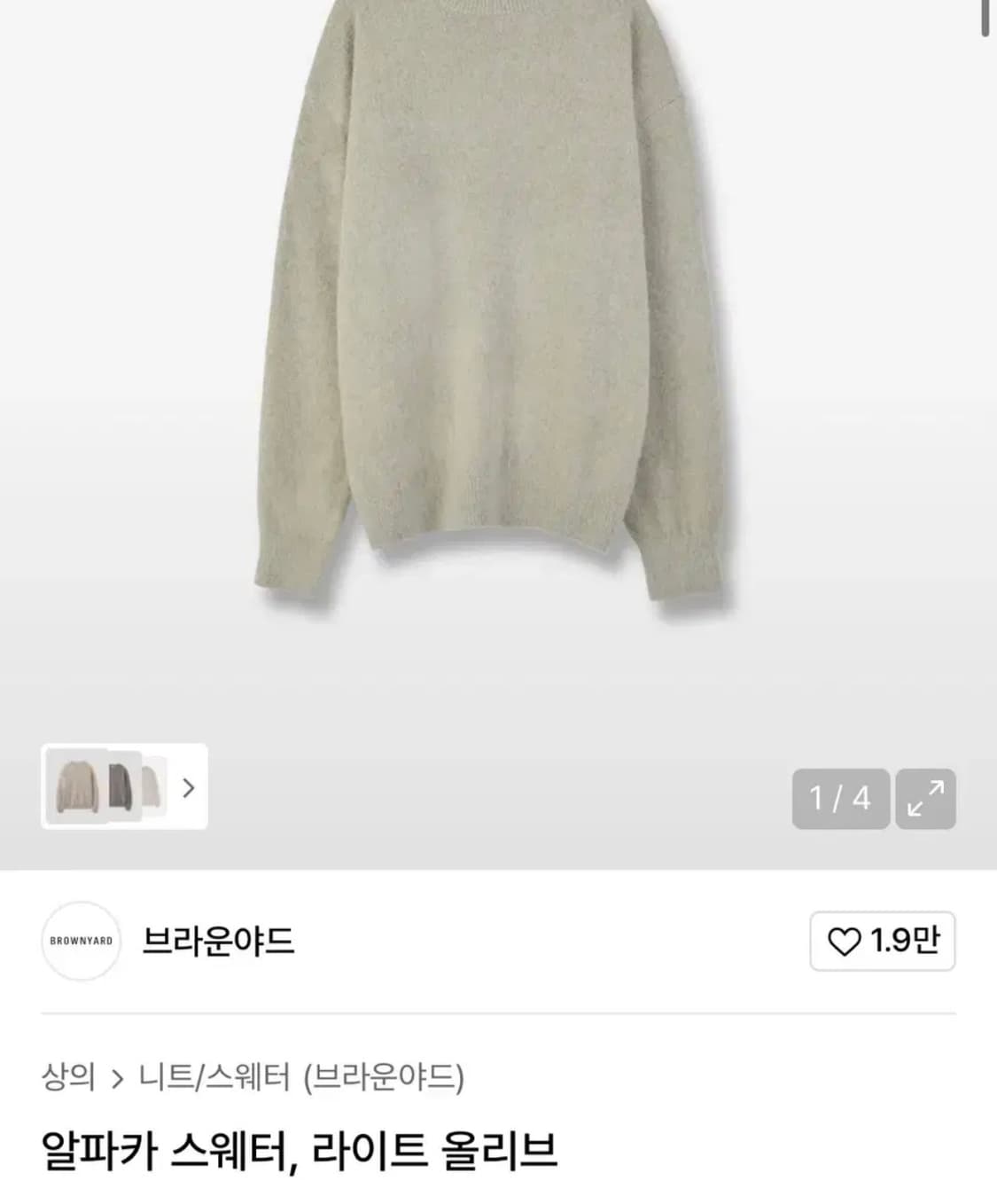
Task: Click the BROWNYARD circular brand logo
Action: click(80, 942)
